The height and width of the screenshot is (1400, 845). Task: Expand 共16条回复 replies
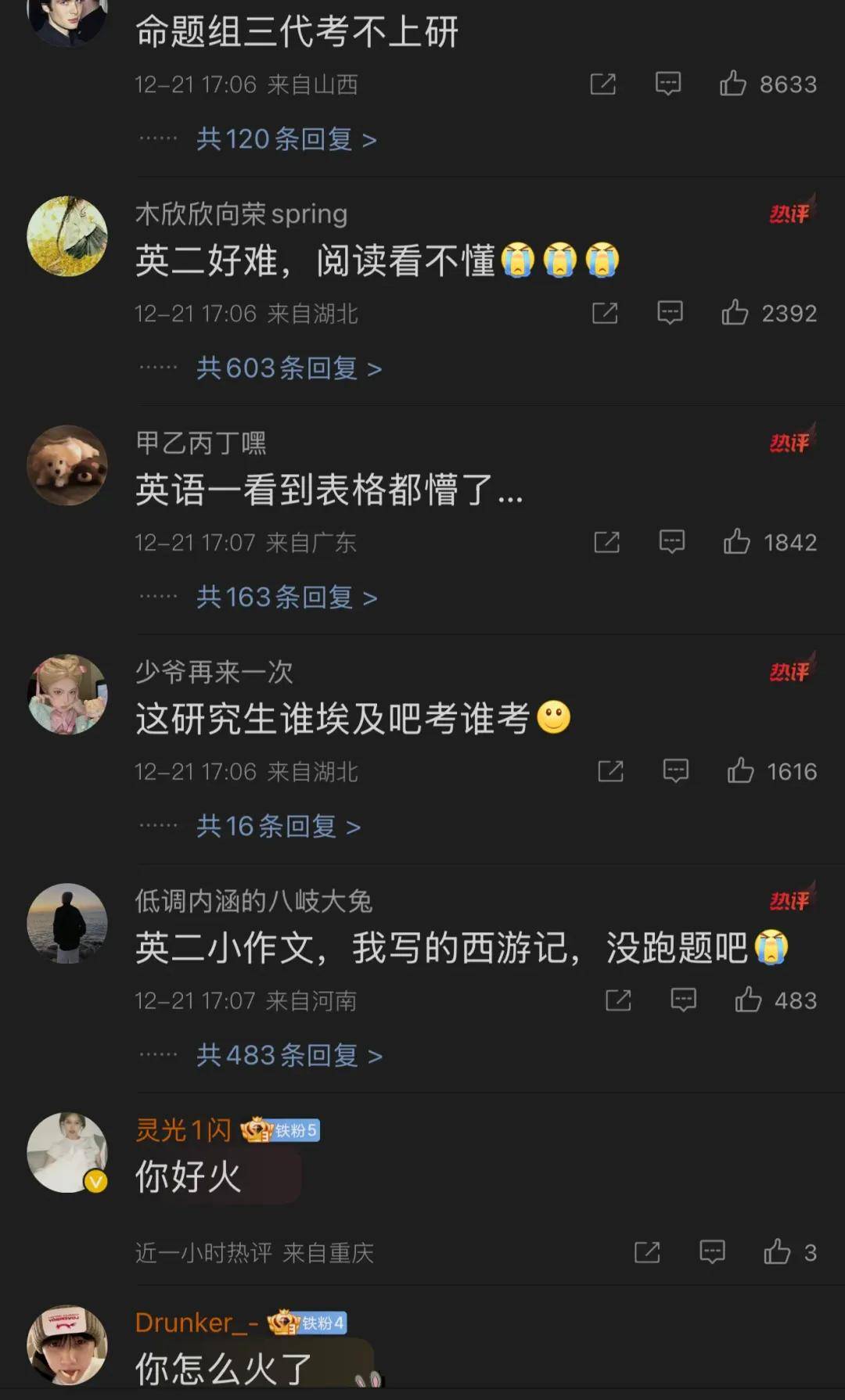(x=278, y=827)
